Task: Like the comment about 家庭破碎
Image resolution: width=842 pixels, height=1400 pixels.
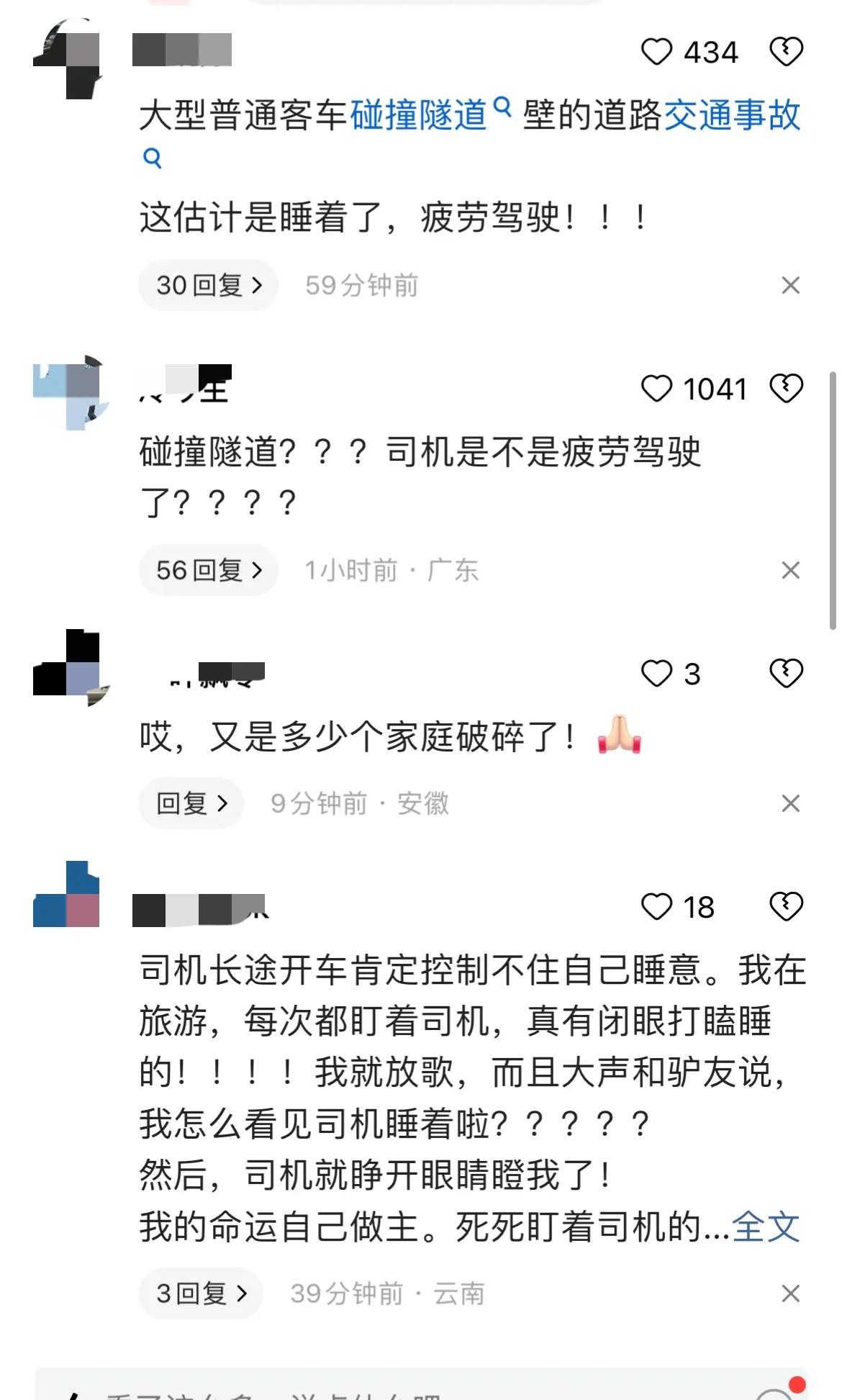Action: click(x=656, y=674)
